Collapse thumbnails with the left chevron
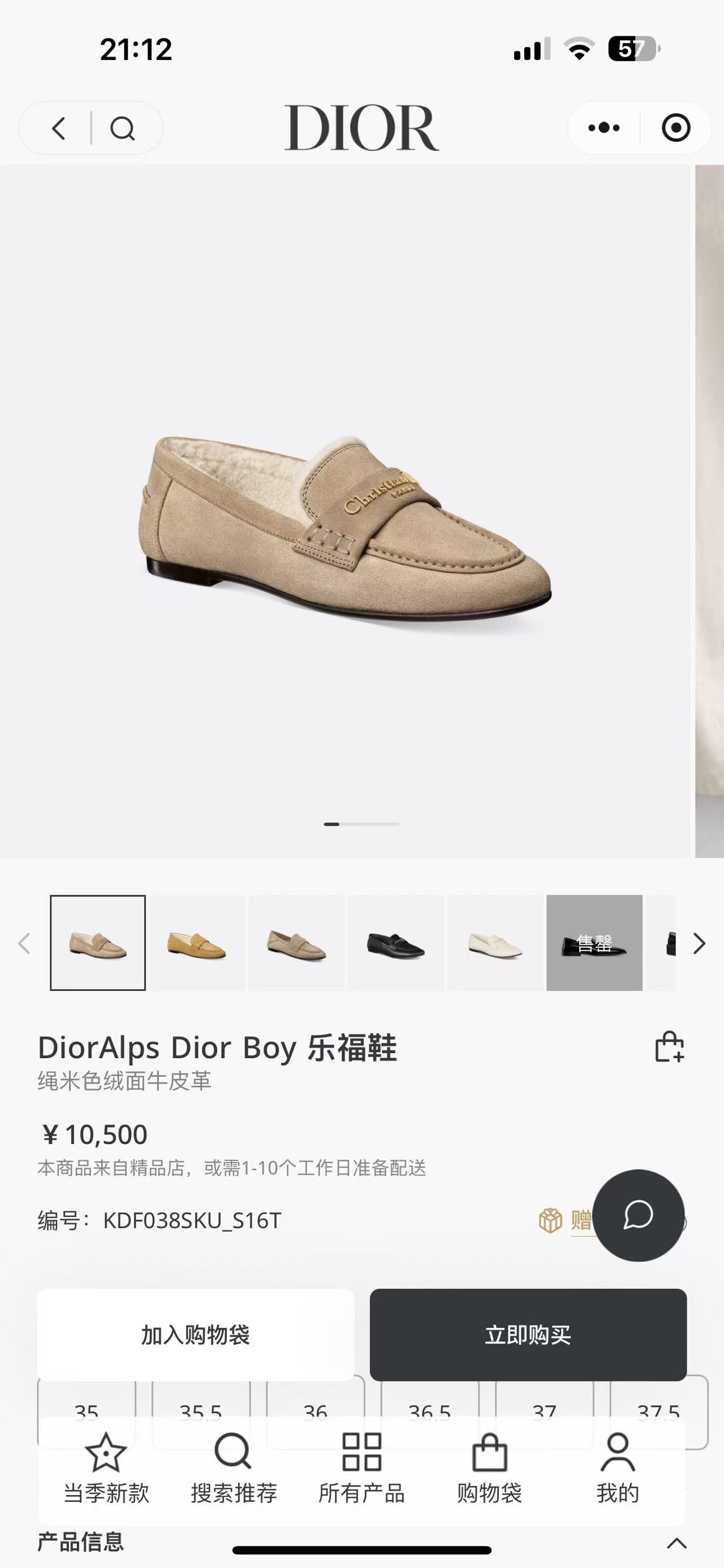The width and height of the screenshot is (724, 1568). click(x=24, y=943)
